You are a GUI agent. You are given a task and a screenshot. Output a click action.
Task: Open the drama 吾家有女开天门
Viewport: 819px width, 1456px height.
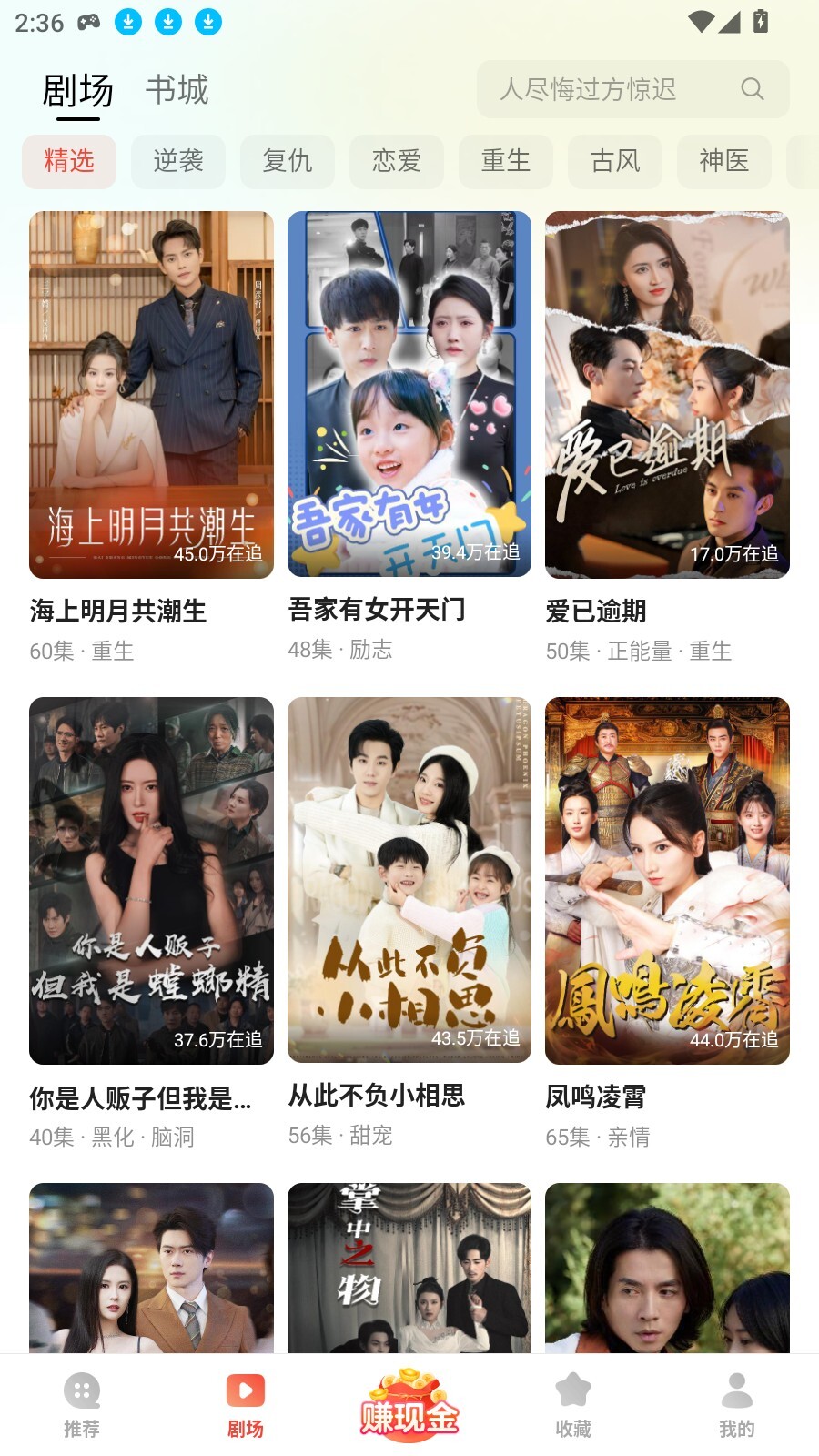(409, 395)
